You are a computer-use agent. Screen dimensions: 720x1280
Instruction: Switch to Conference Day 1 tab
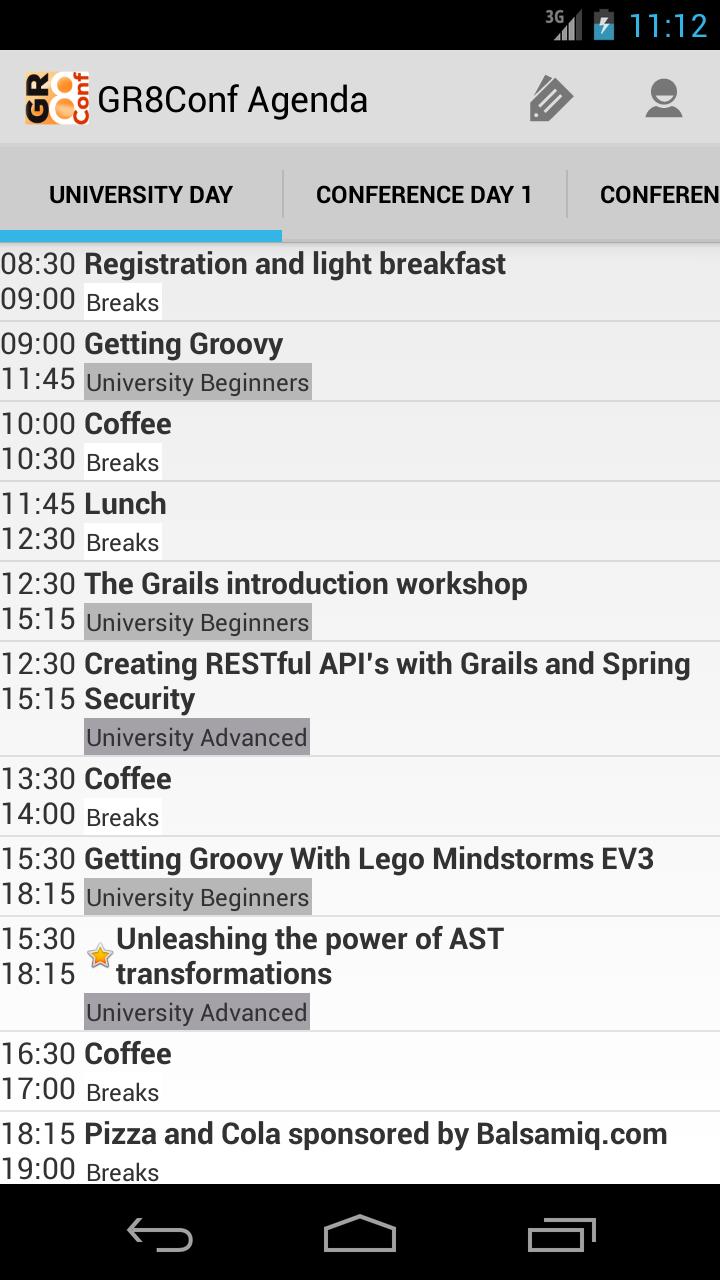(424, 194)
